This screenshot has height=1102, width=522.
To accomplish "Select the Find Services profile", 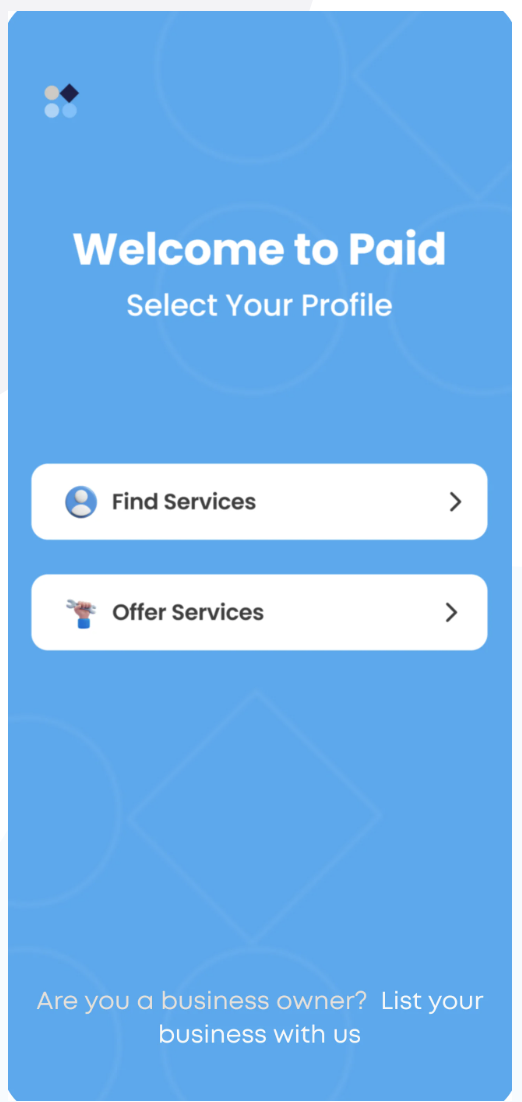I will [259, 501].
